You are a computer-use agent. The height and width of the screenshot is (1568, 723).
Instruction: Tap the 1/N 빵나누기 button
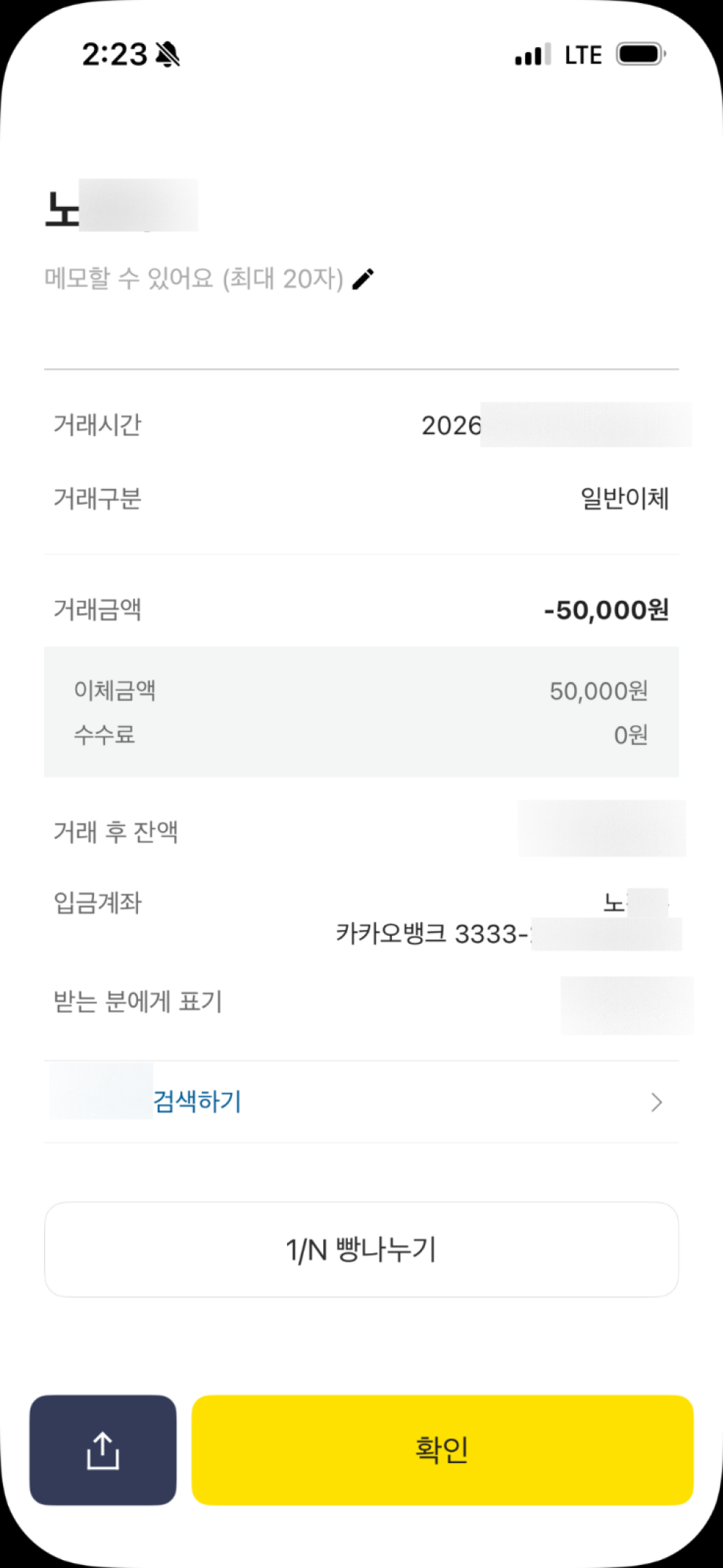tap(361, 1249)
